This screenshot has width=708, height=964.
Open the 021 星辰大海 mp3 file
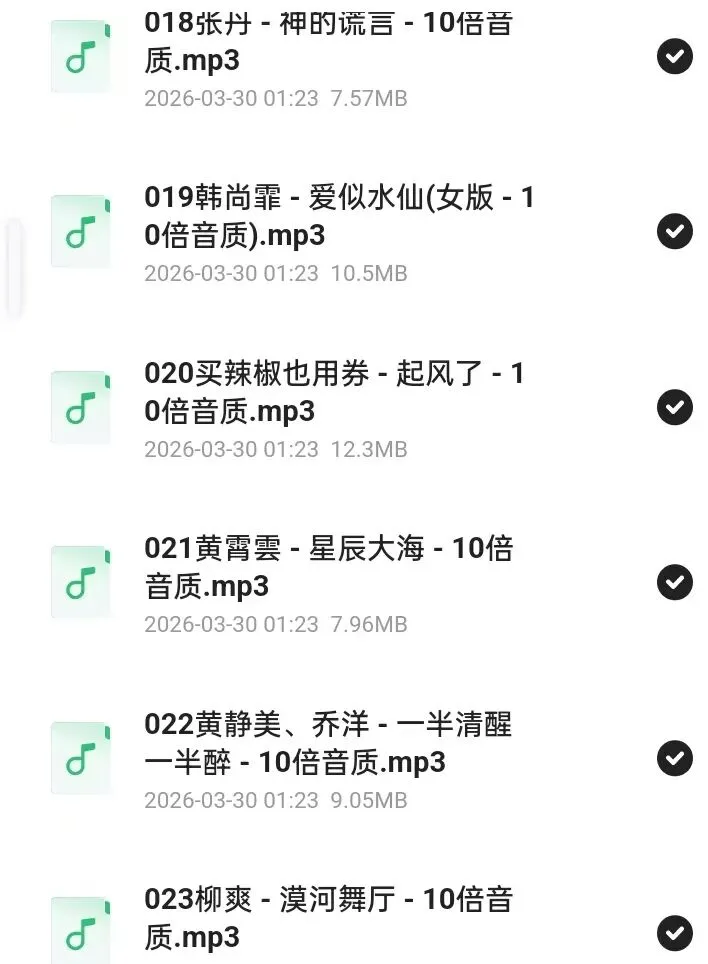(330, 567)
